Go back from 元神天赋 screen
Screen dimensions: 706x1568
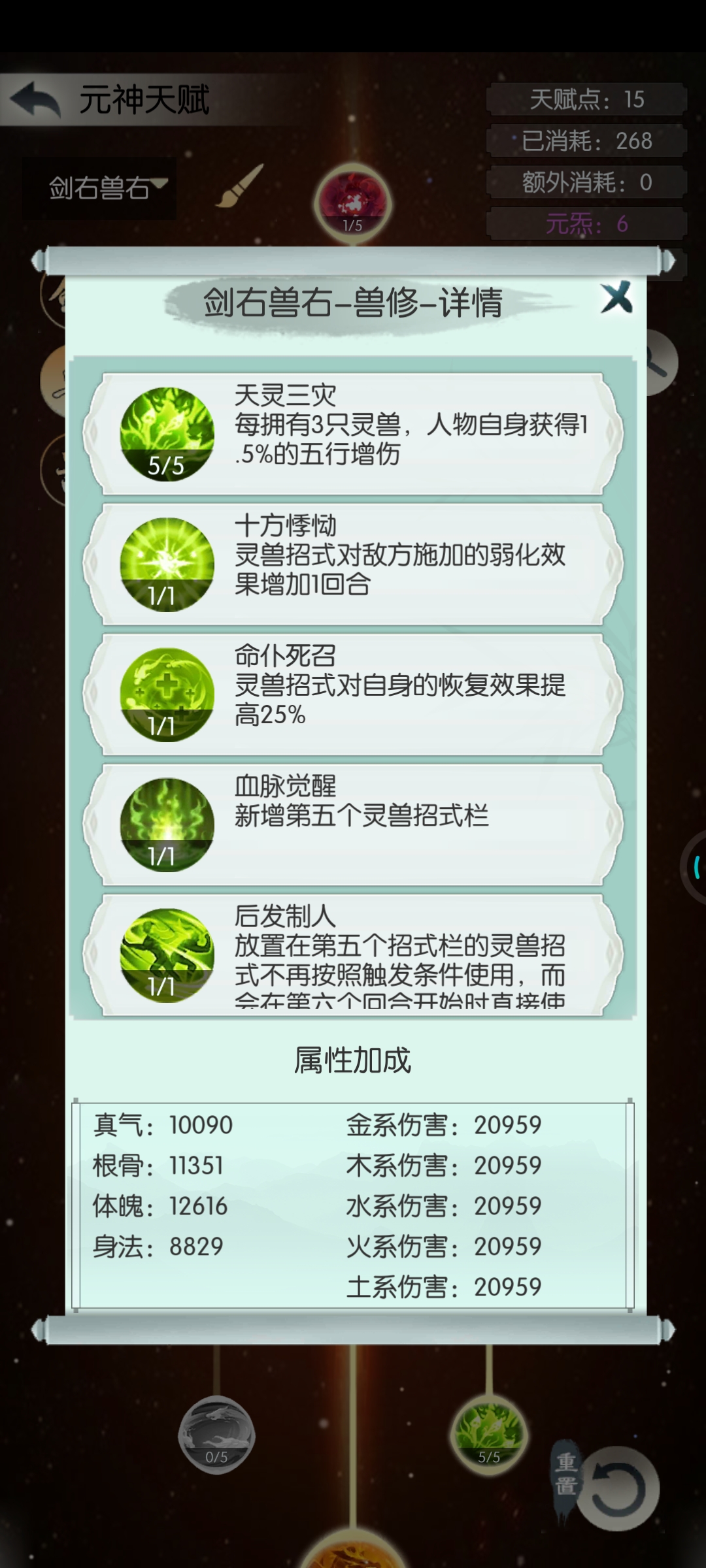click(35, 99)
